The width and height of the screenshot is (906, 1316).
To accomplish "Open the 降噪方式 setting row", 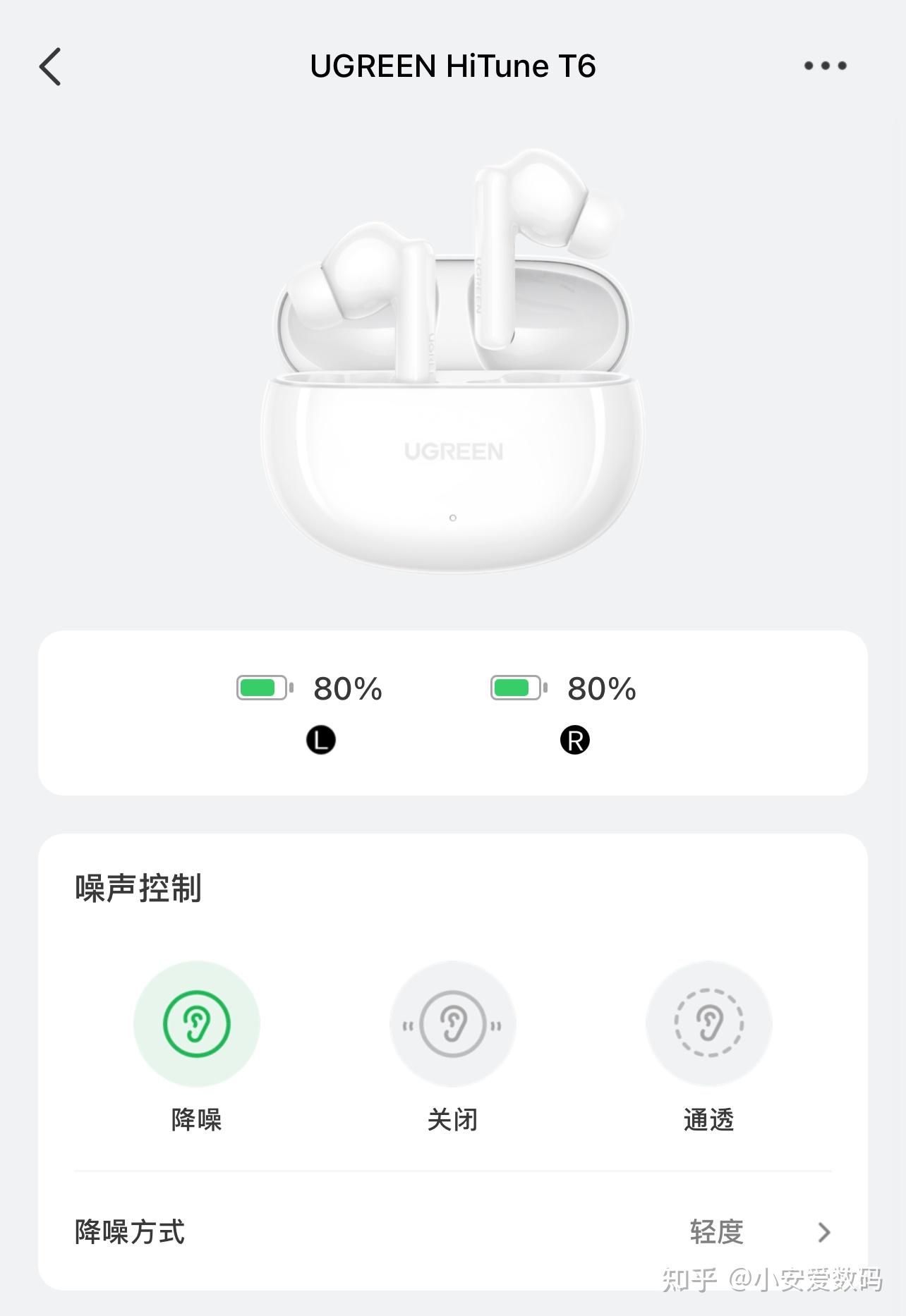I will (x=452, y=1232).
